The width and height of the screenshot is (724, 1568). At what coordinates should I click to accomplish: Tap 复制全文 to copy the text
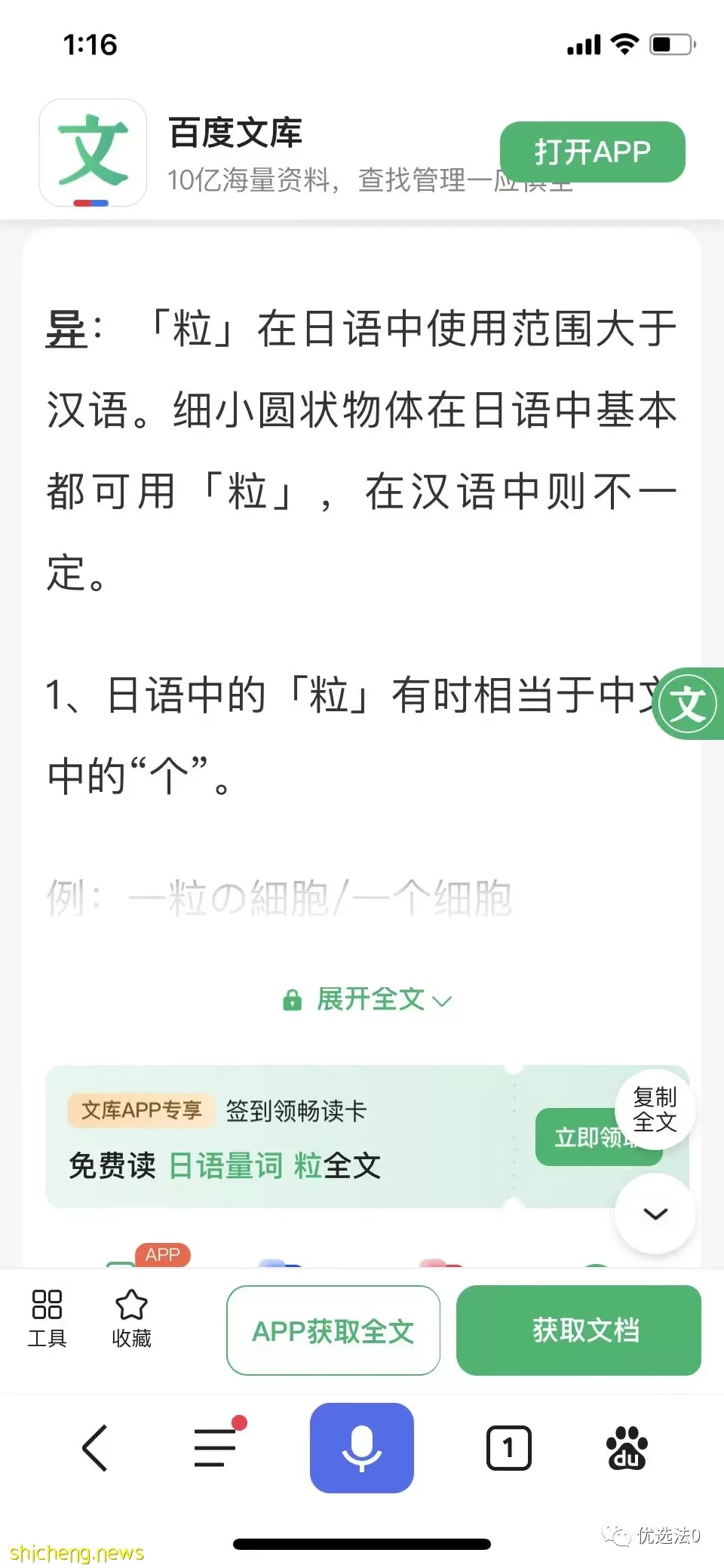[654, 1109]
